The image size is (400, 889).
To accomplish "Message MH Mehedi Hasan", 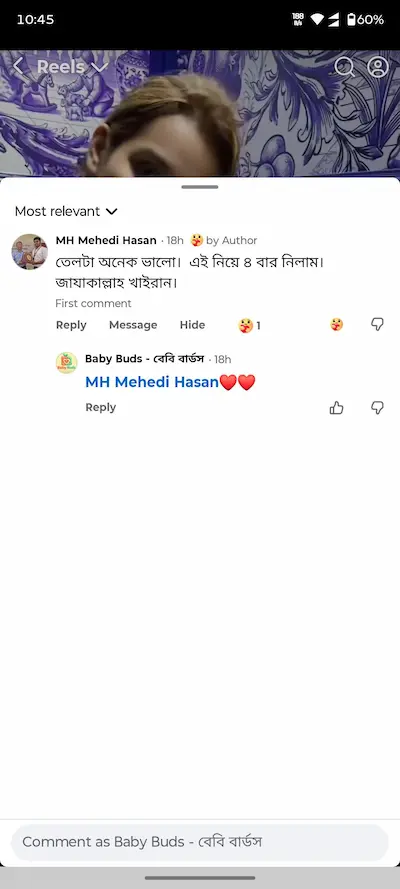I will tap(133, 325).
